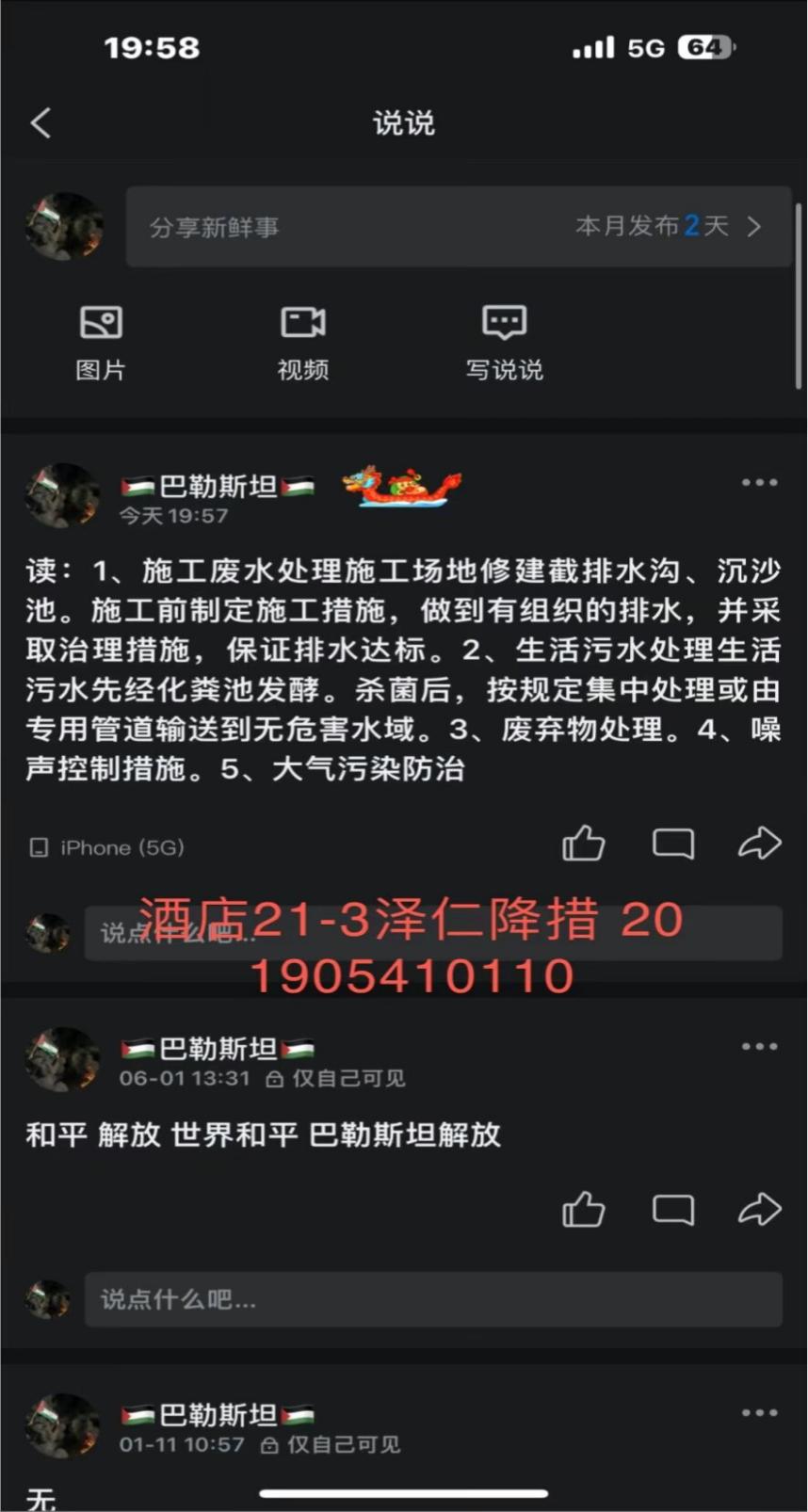
Task: Post a new 图片
Action: coord(101,342)
